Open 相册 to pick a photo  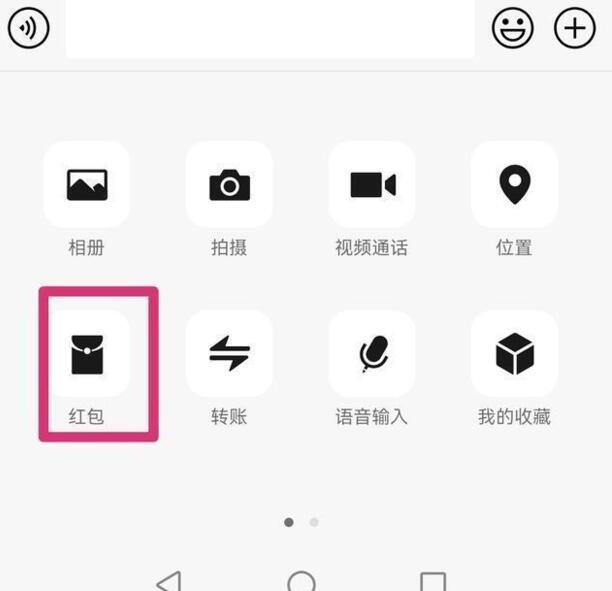tap(87, 185)
